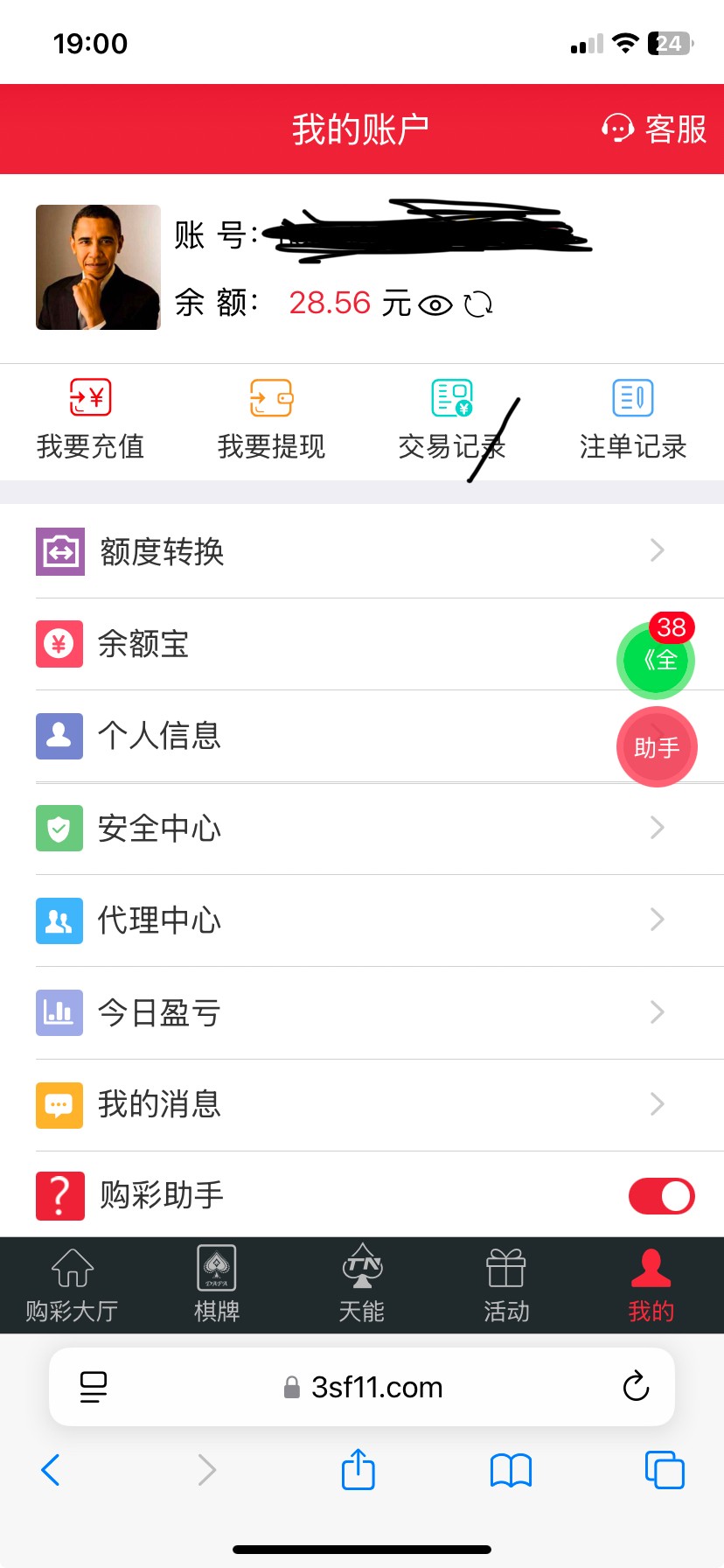Open 我要提现 withdrawal

[x=271, y=420]
